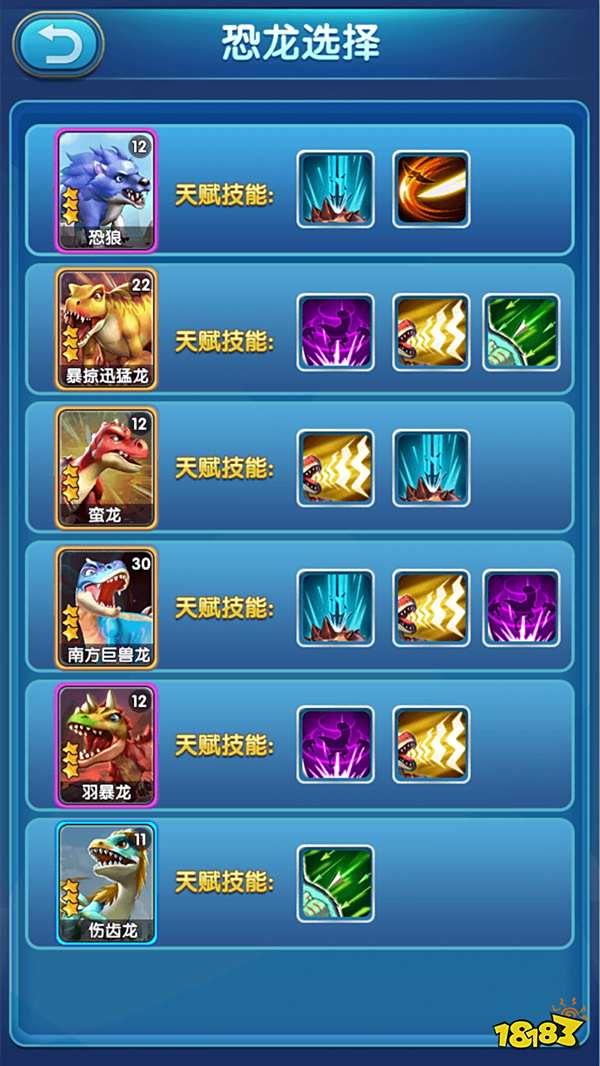
Task: Go back with the arrow button
Action: point(58,45)
